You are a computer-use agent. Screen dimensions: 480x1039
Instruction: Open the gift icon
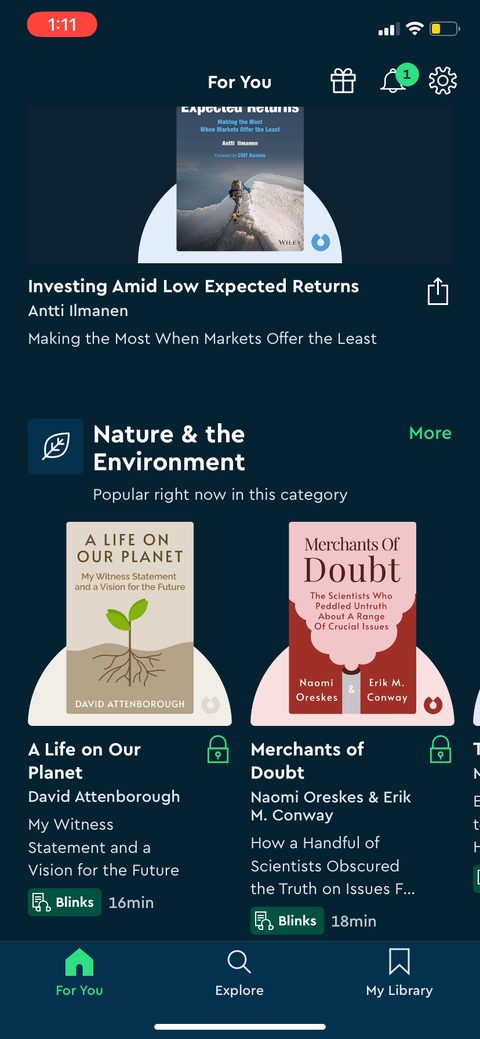point(343,82)
